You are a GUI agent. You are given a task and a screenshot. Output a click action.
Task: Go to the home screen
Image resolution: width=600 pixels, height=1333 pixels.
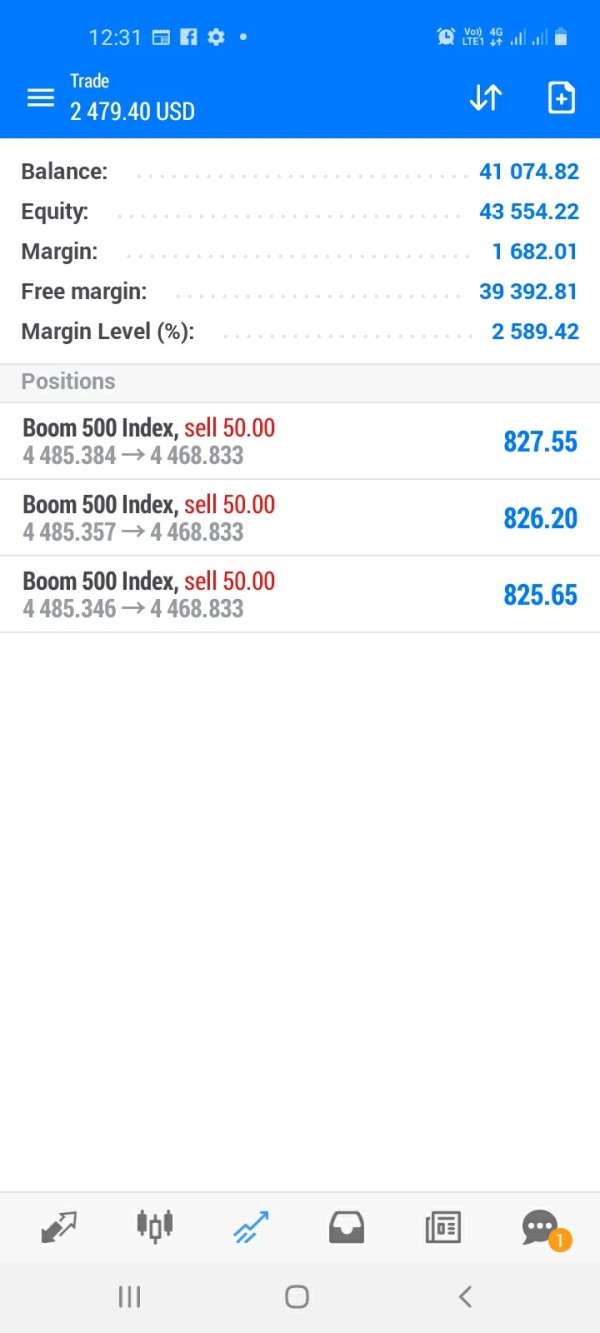pyautogui.click(x=297, y=1297)
